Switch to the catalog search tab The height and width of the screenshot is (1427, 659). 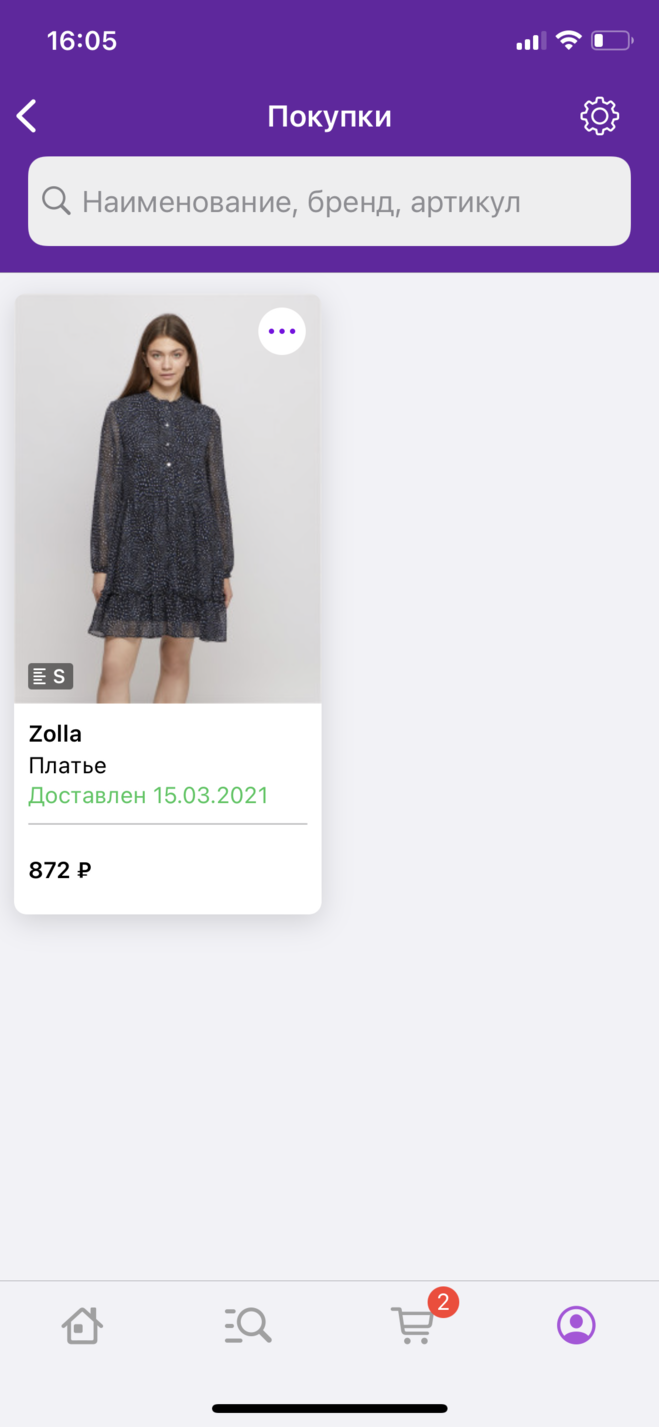pos(247,1326)
